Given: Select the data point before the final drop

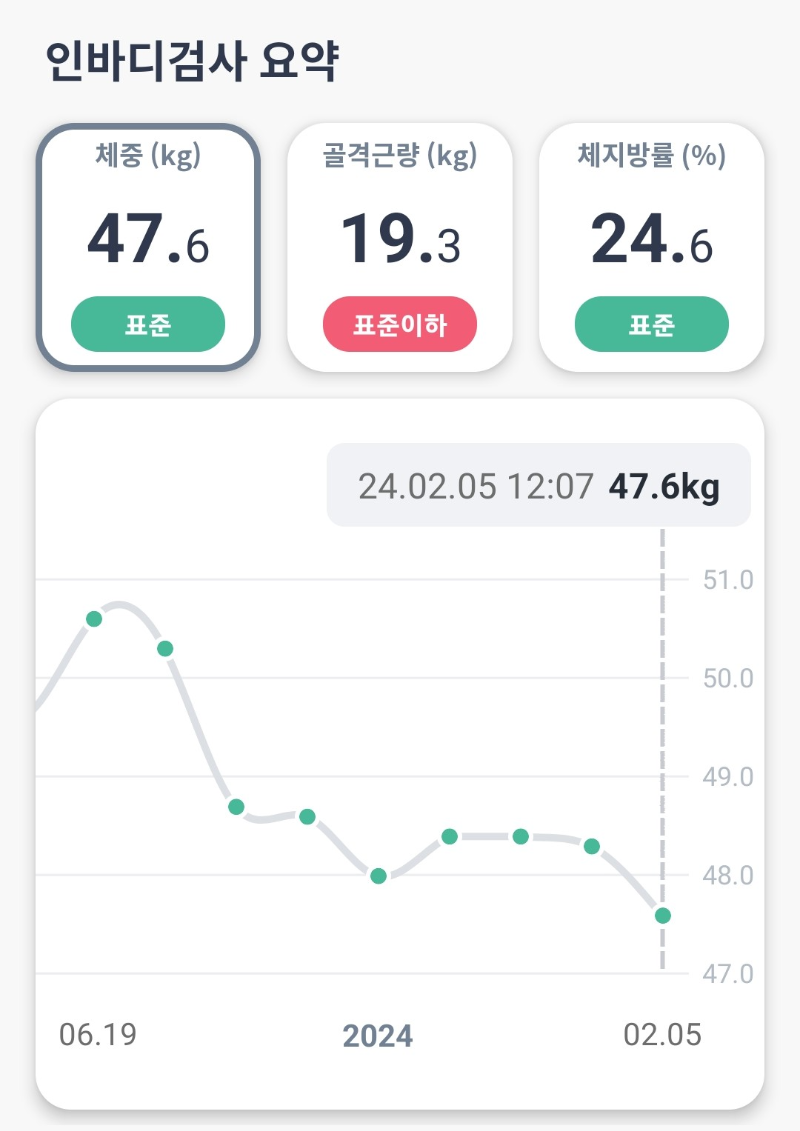Looking at the screenshot, I should tap(590, 846).
